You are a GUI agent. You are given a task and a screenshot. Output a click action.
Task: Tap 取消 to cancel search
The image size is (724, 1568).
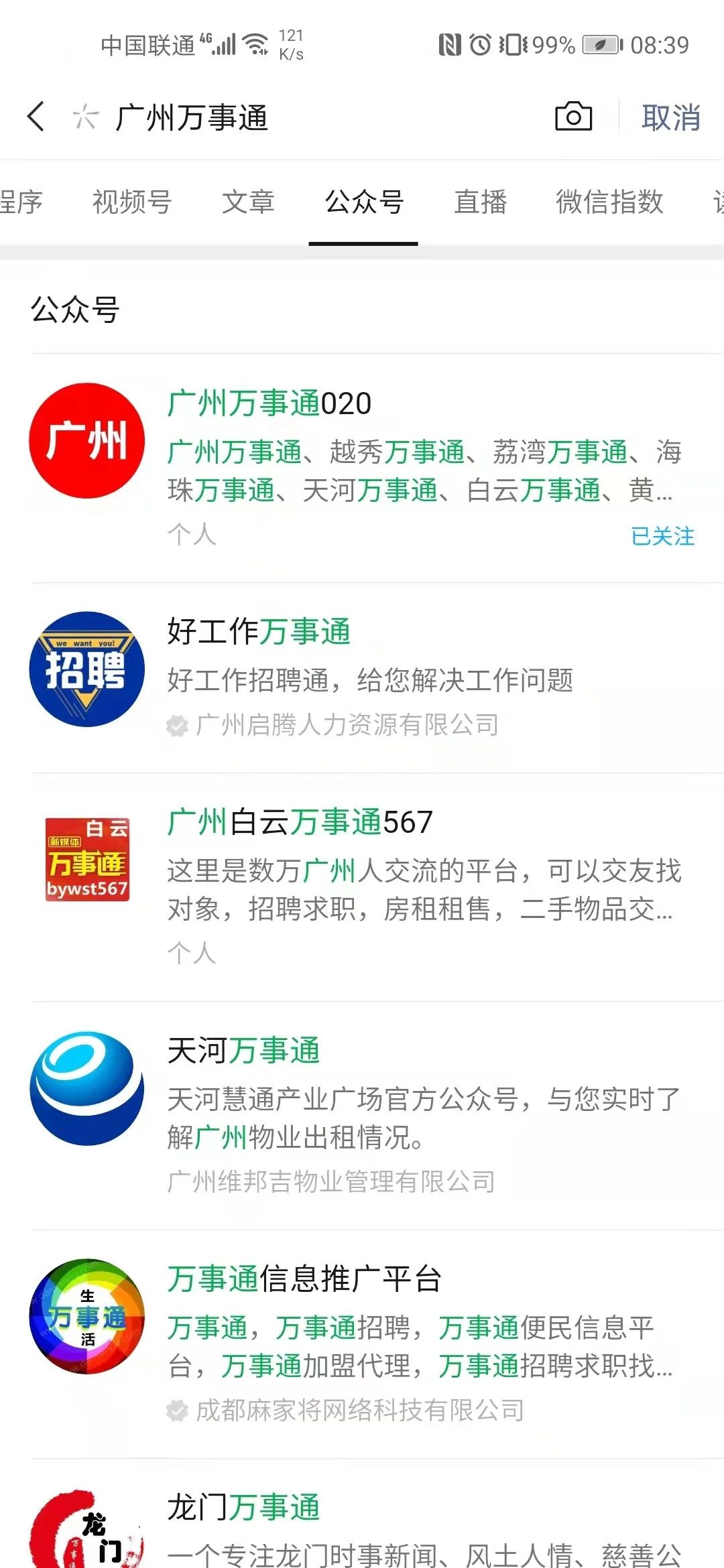click(x=671, y=117)
